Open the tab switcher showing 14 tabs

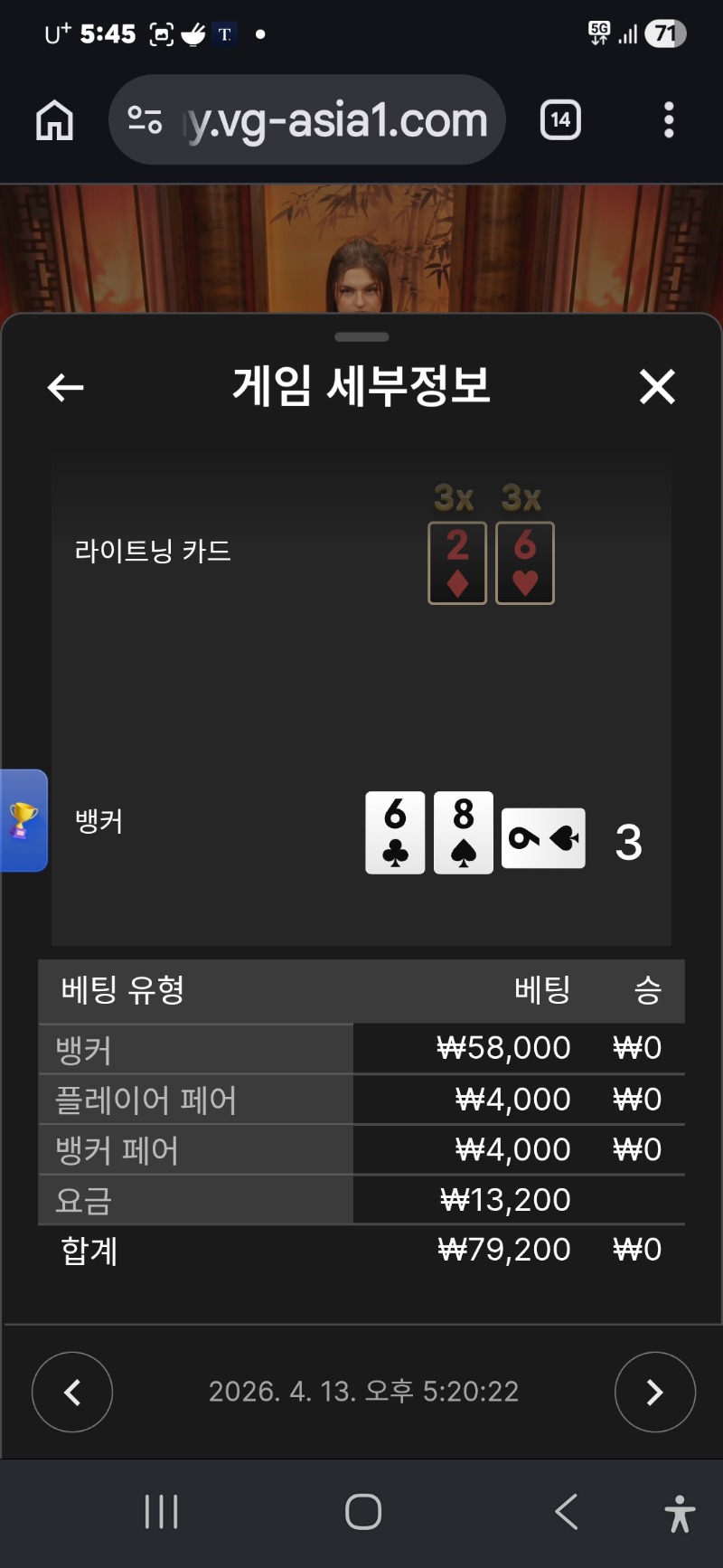560,119
